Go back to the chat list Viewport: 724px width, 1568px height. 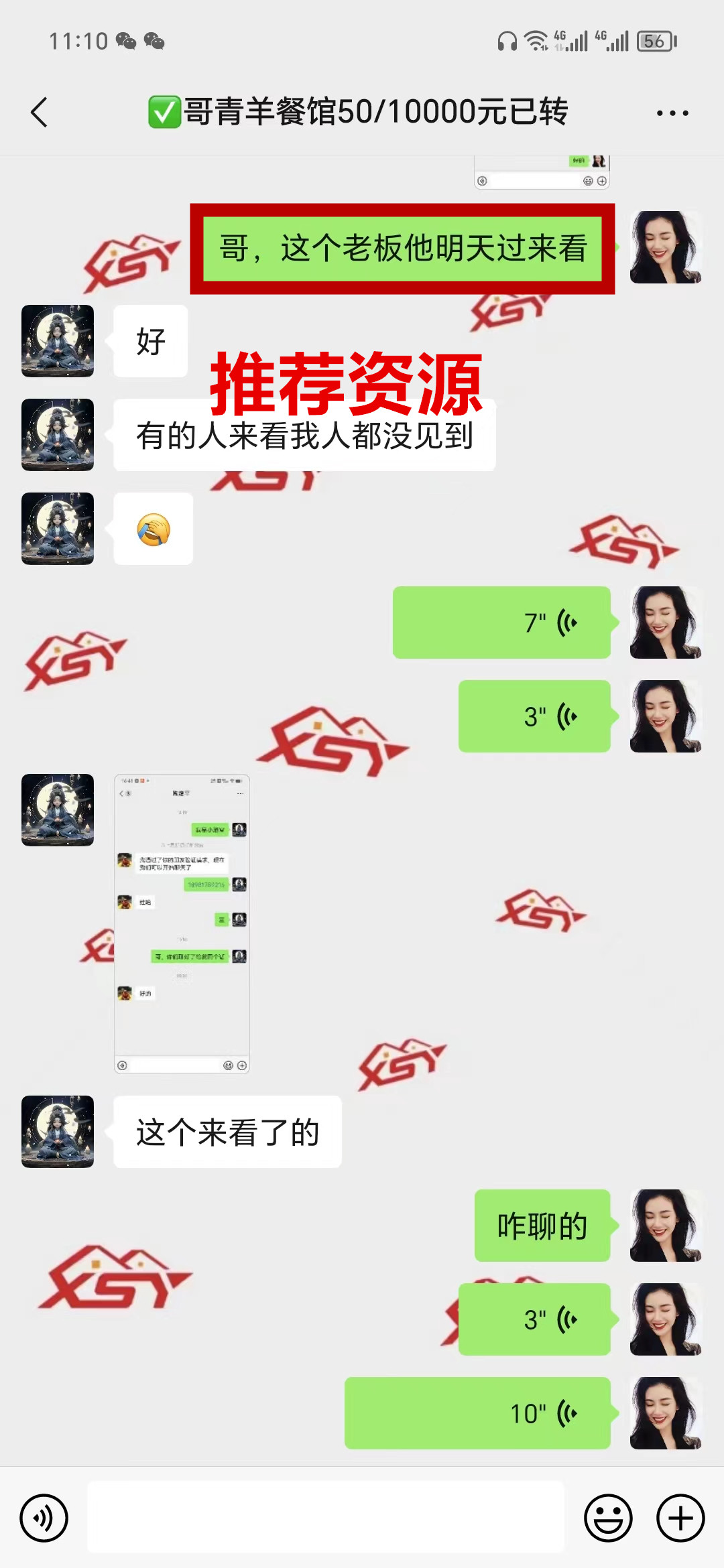[39, 112]
